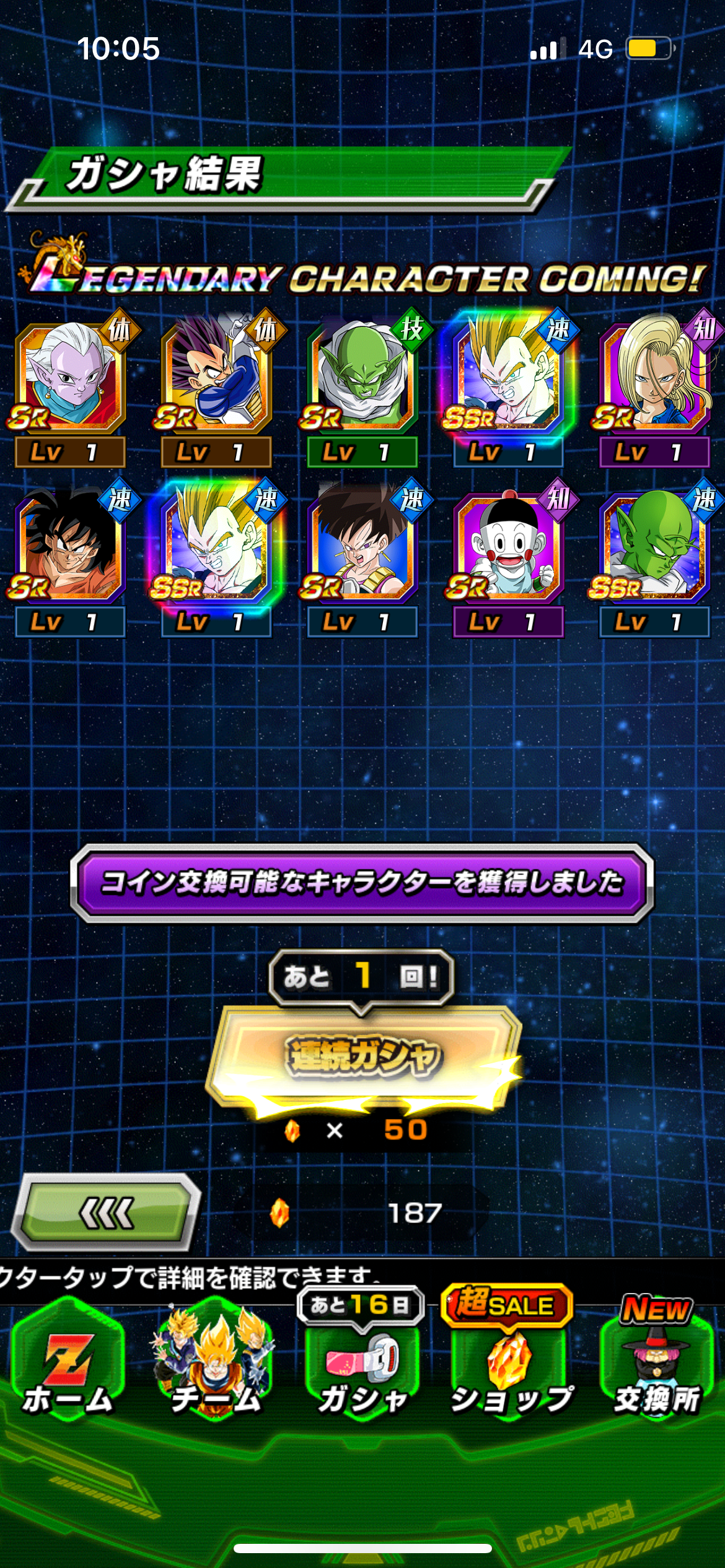Viewport: 725px width, 1568px height.
Task: Open the SR Piccolo 技 character card
Action: [x=362, y=388]
